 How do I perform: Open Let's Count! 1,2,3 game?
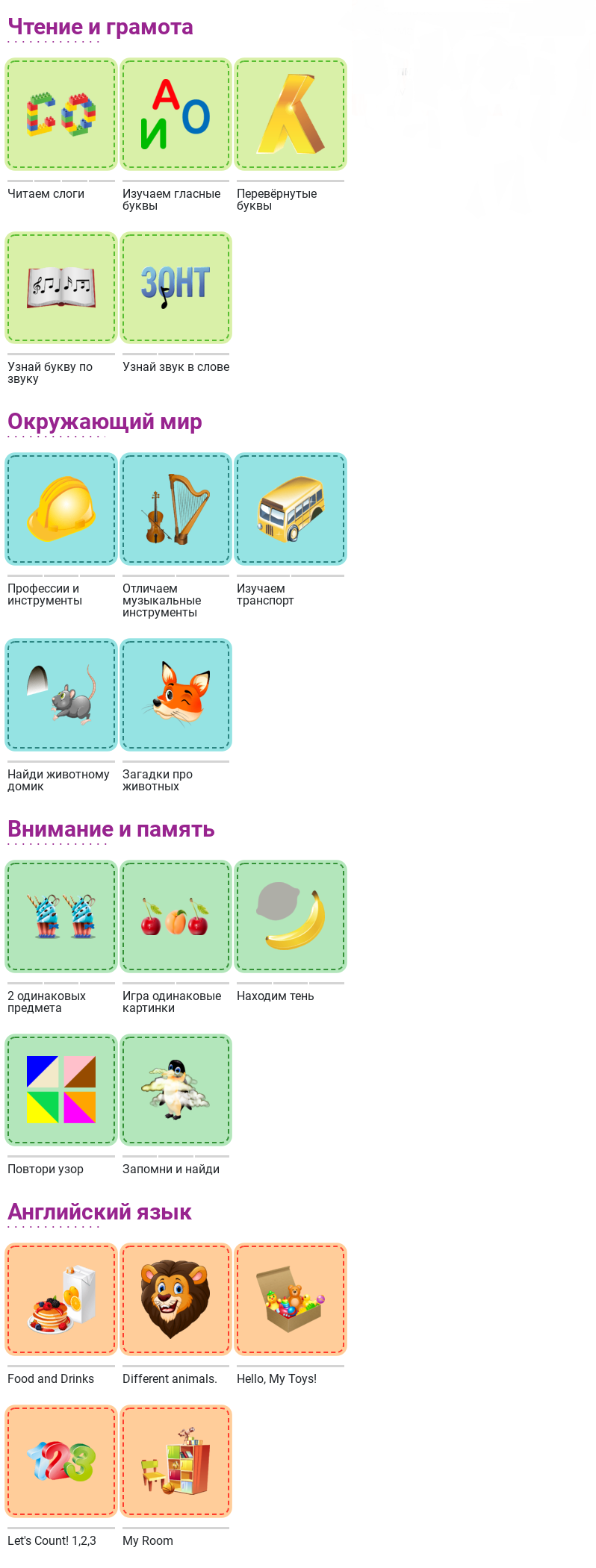tap(61, 1461)
